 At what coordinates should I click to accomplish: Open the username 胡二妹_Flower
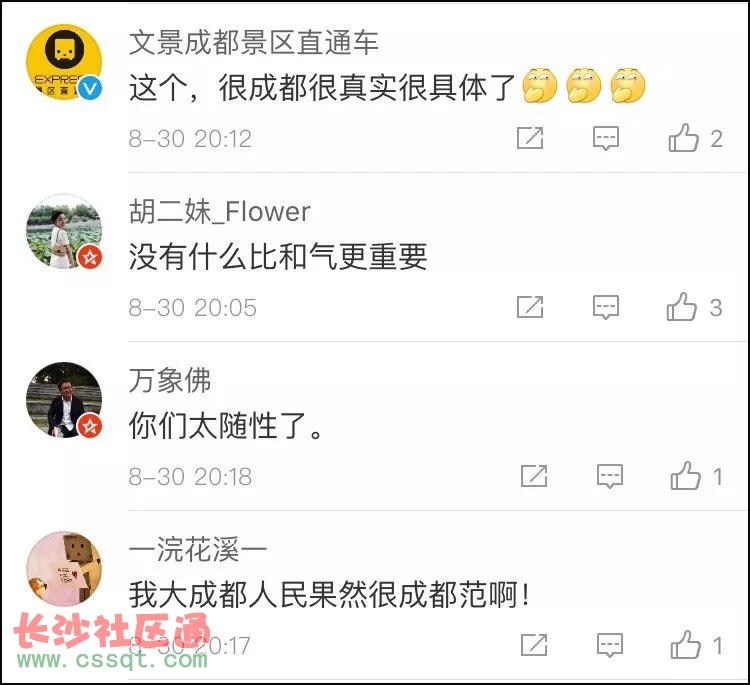click(x=220, y=212)
